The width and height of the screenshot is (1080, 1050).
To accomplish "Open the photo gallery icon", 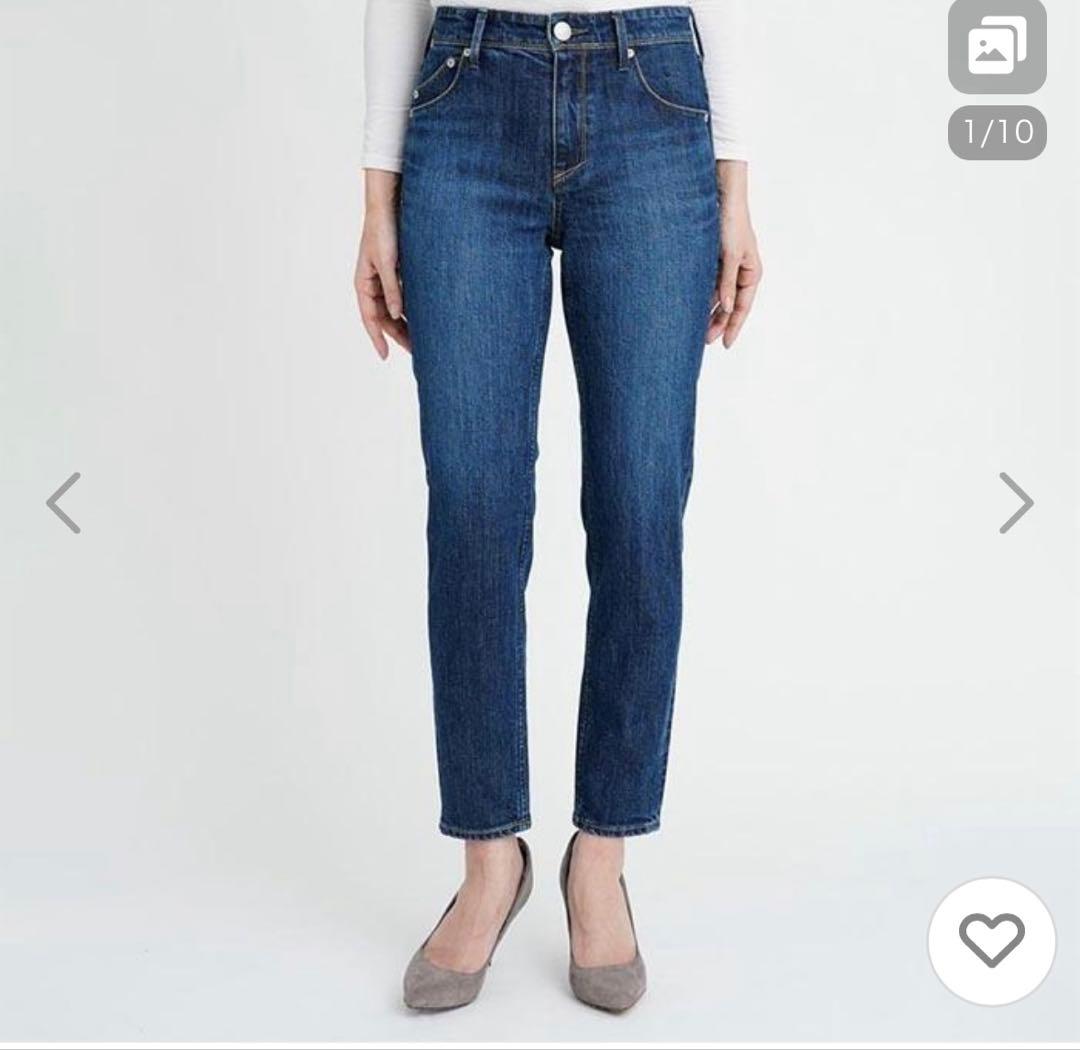I will 996,45.
